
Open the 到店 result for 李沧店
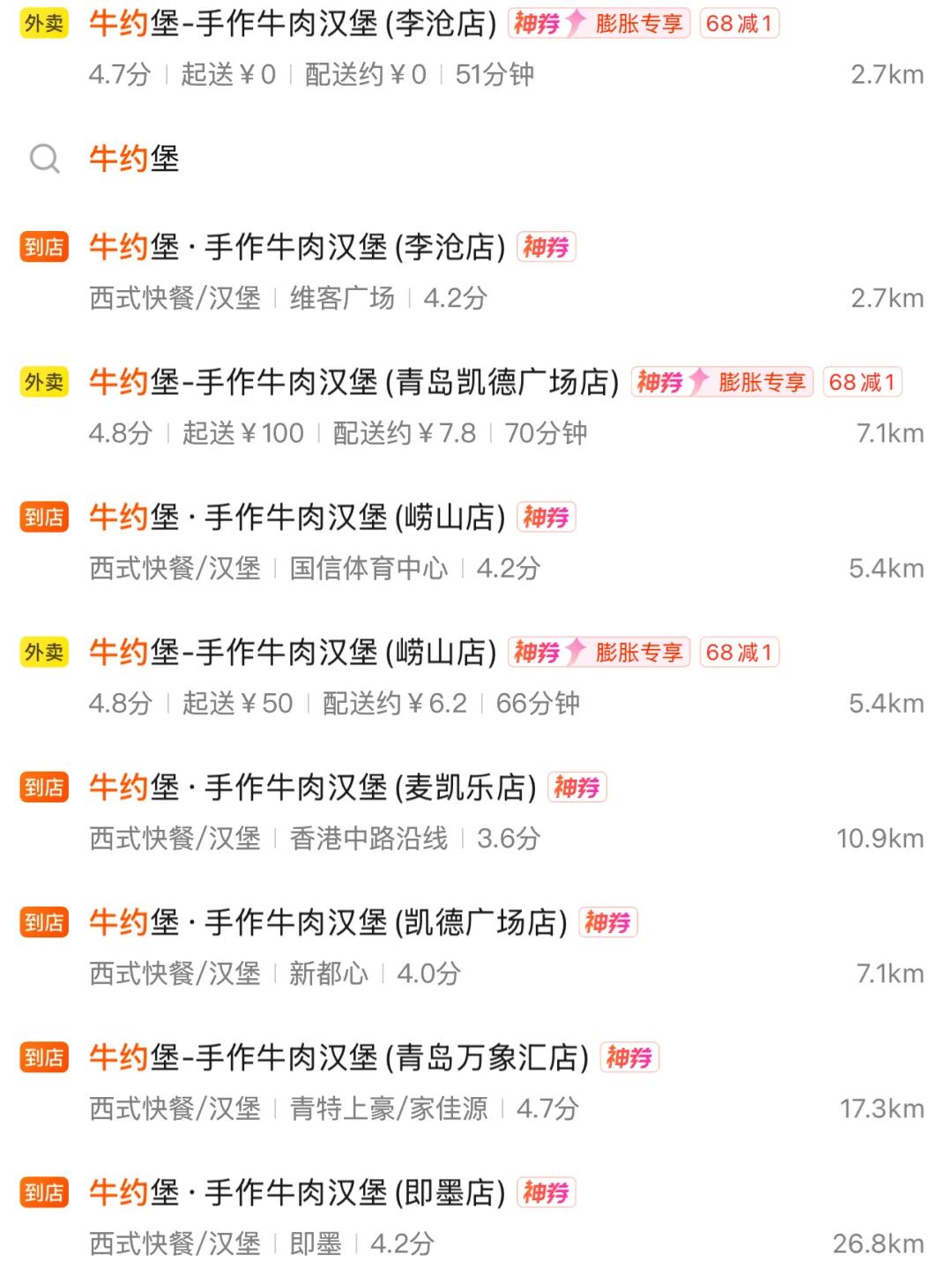pyautogui.click(x=297, y=248)
